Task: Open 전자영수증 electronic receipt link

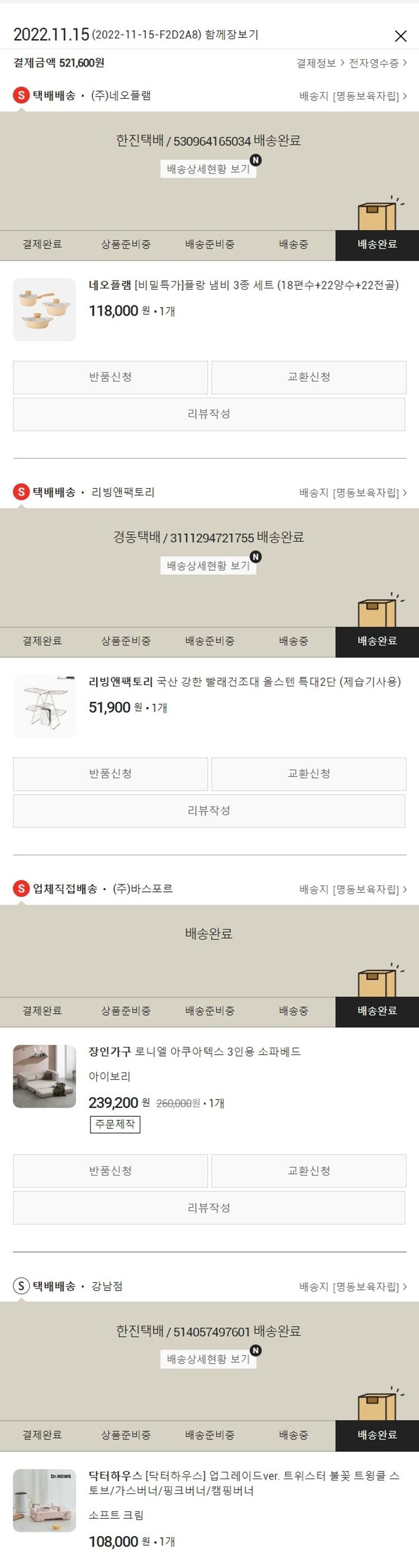Action: pyautogui.click(x=378, y=63)
